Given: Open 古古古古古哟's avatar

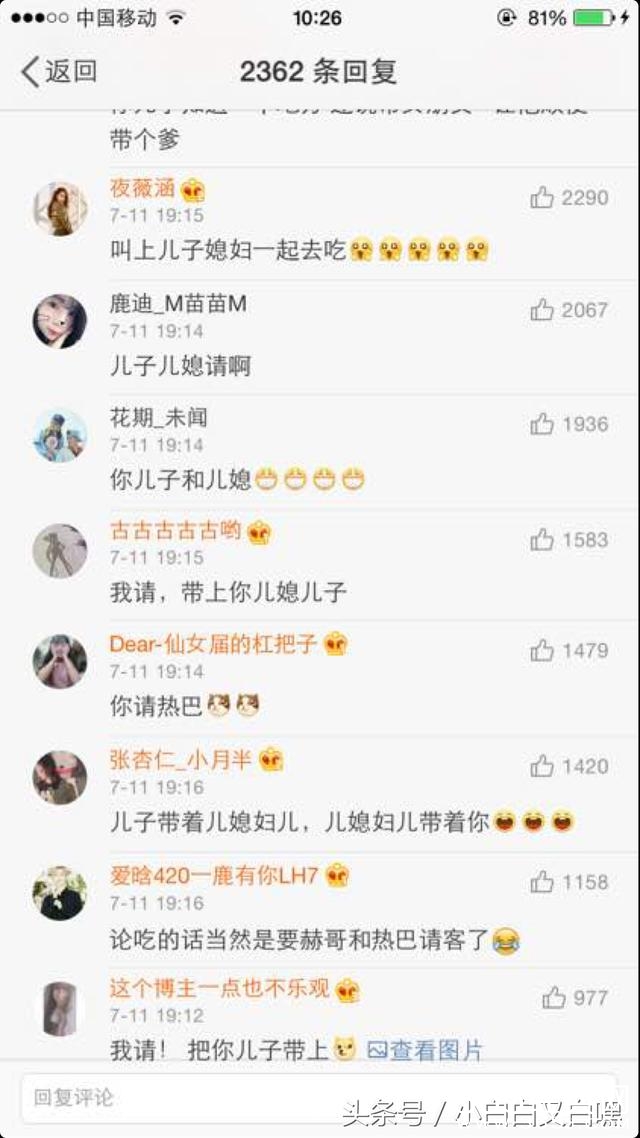Looking at the screenshot, I should tap(60, 550).
